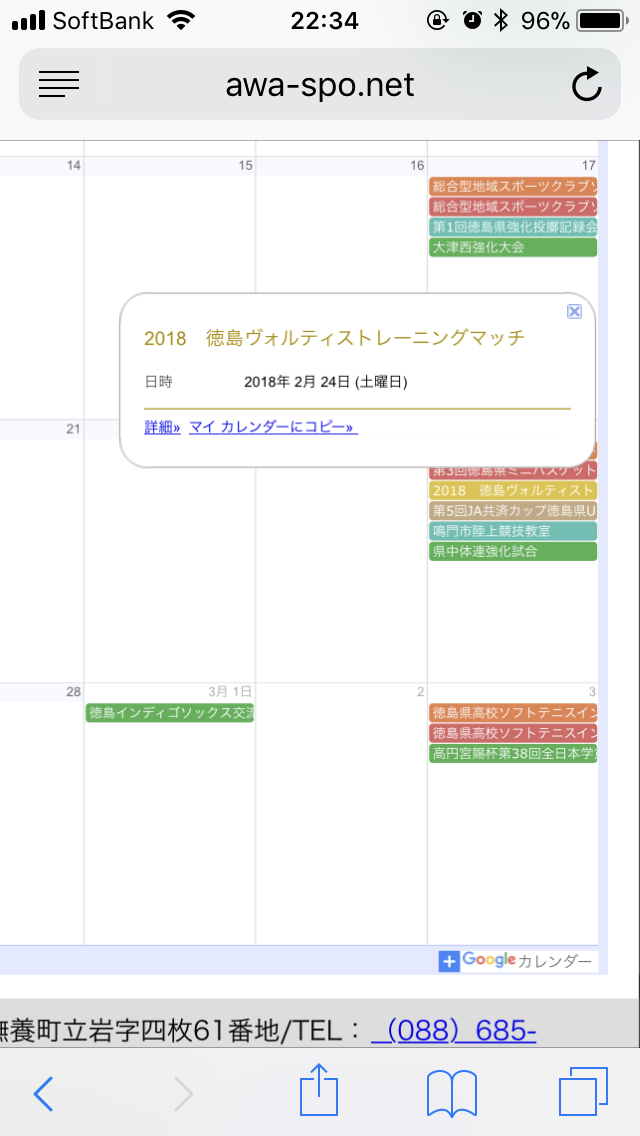Image resolution: width=640 pixels, height=1136 pixels.
Task: Open Safari bookmarks
Action: (451, 1094)
